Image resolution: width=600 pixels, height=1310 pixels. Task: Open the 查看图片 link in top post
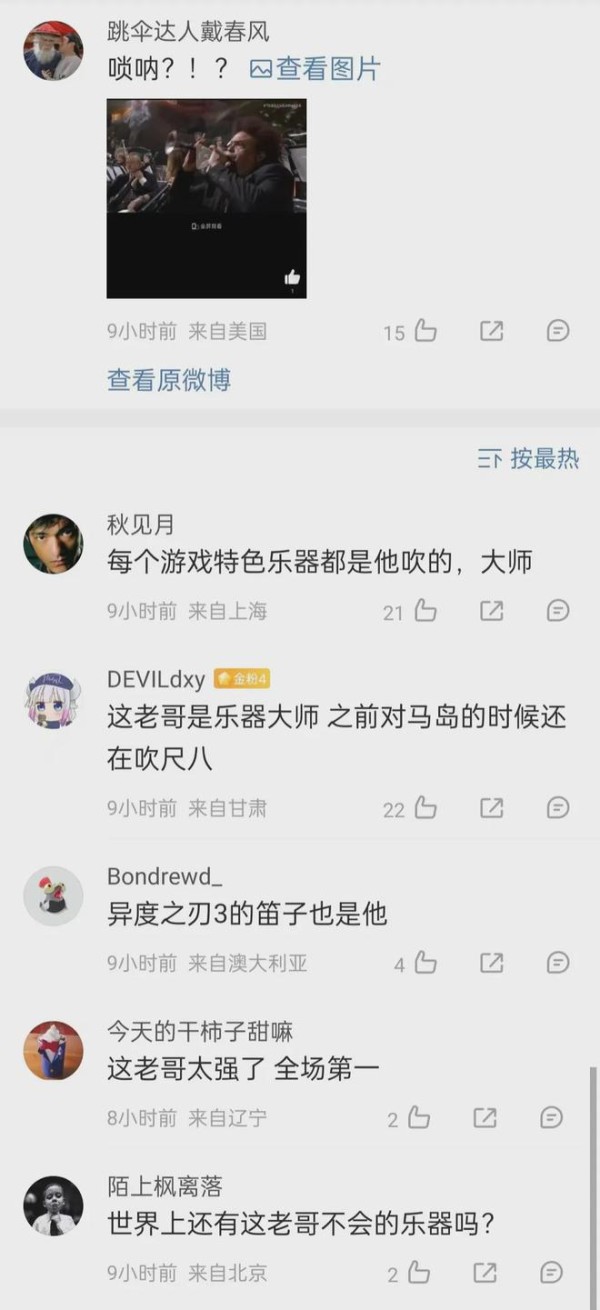click(315, 69)
